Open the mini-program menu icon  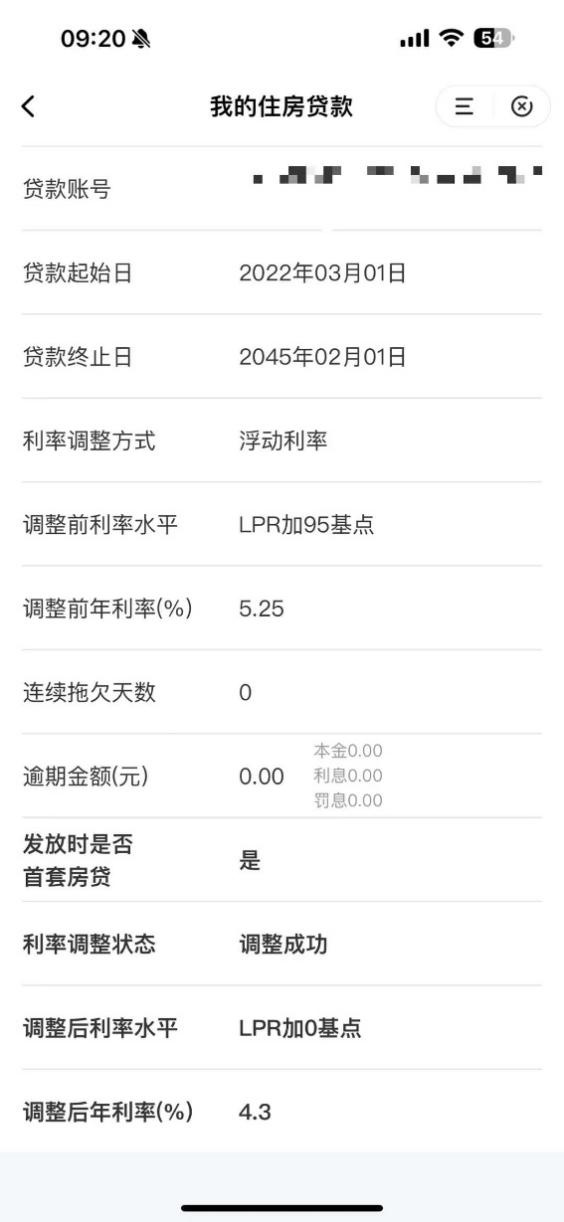pyautogui.click(x=464, y=107)
